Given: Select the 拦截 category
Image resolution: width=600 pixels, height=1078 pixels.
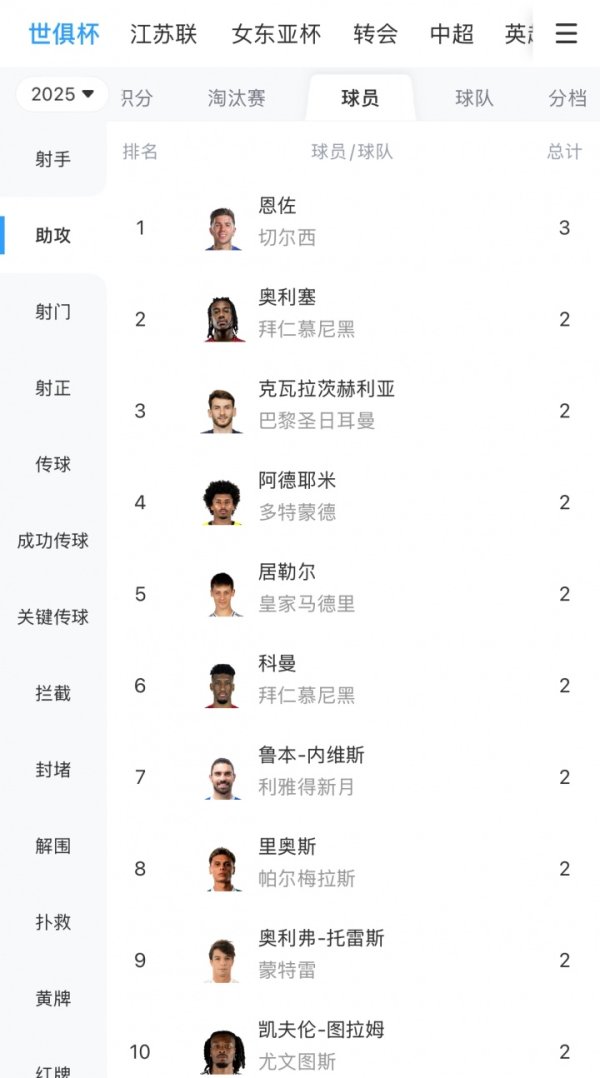Looking at the screenshot, I should [x=53, y=693].
